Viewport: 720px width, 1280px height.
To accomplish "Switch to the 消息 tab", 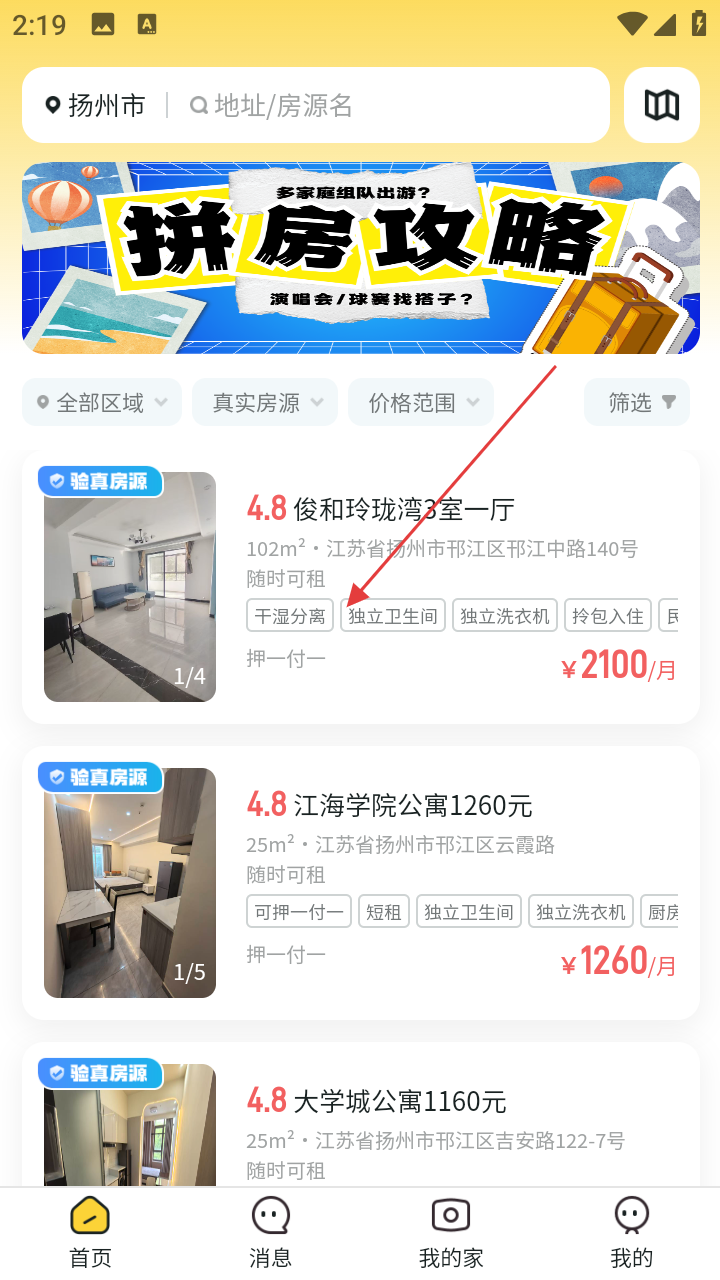I will [x=270, y=1233].
